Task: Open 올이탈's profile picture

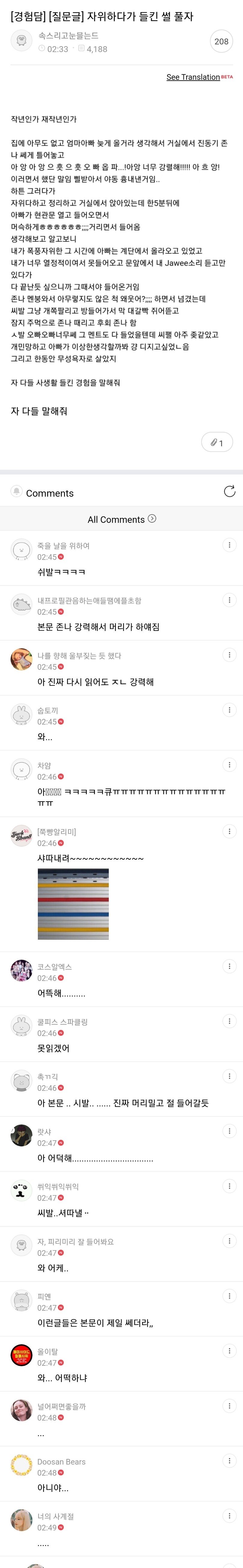Action: pos(22,1356)
